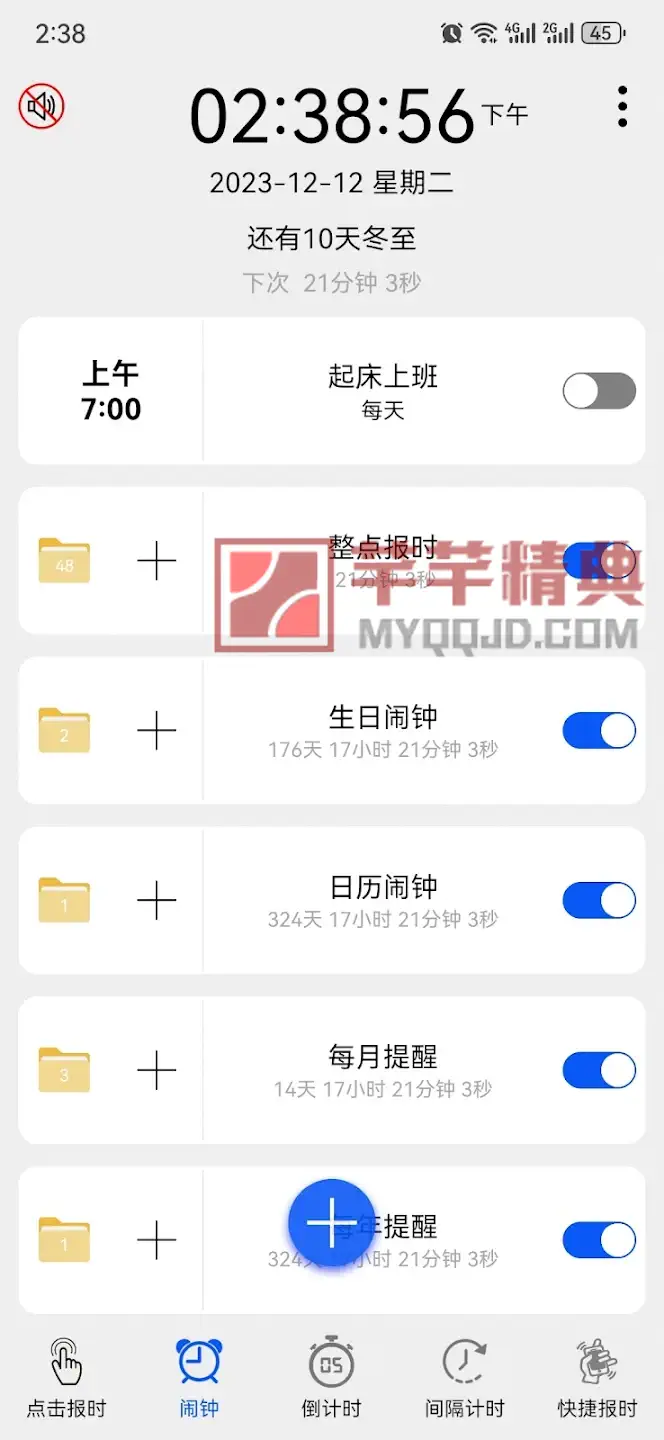
Task: Open the 生日闹钟 folder icon
Action: (x=64, y=731)
